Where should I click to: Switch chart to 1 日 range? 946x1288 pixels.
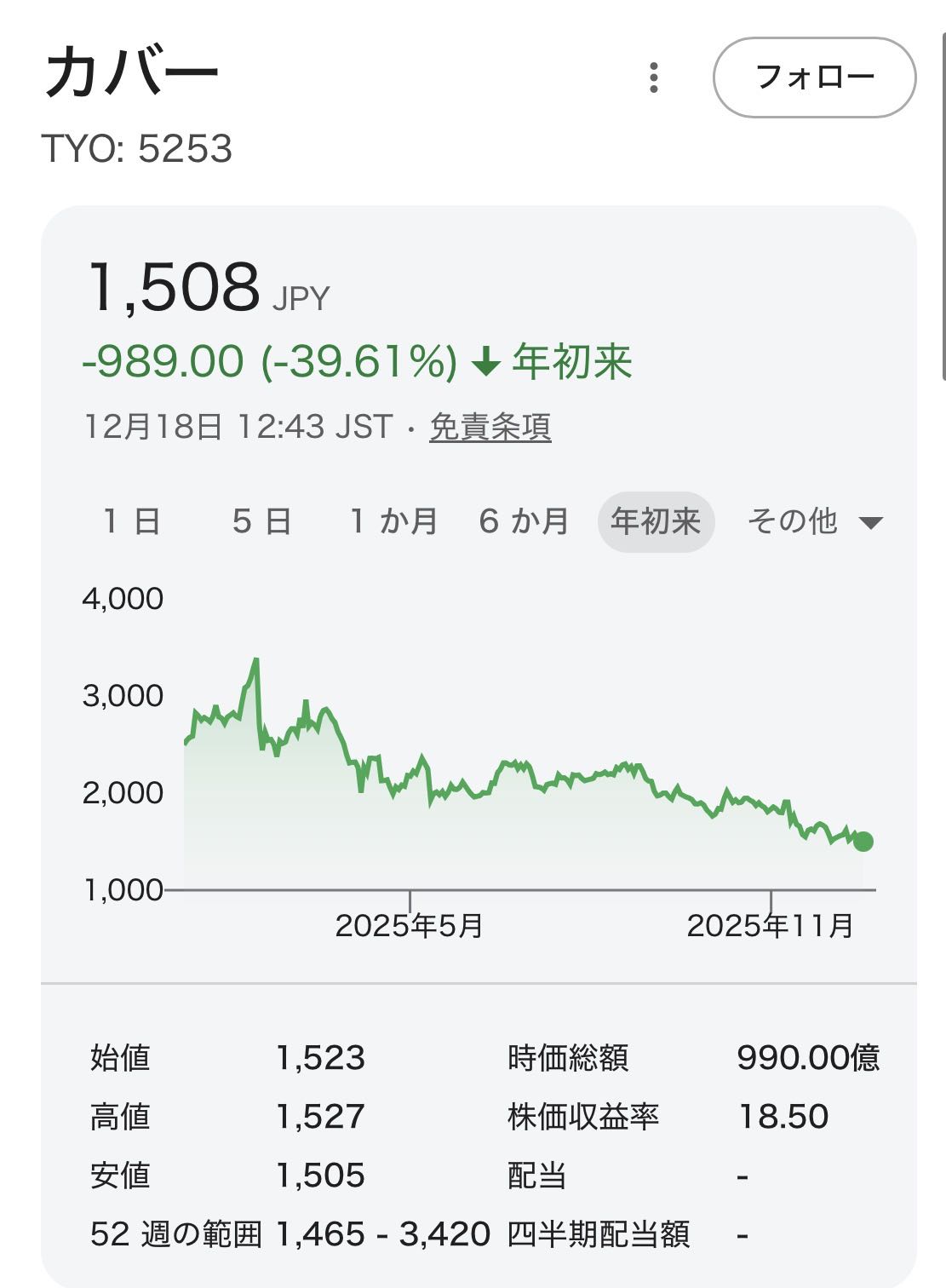click(131, 521)
